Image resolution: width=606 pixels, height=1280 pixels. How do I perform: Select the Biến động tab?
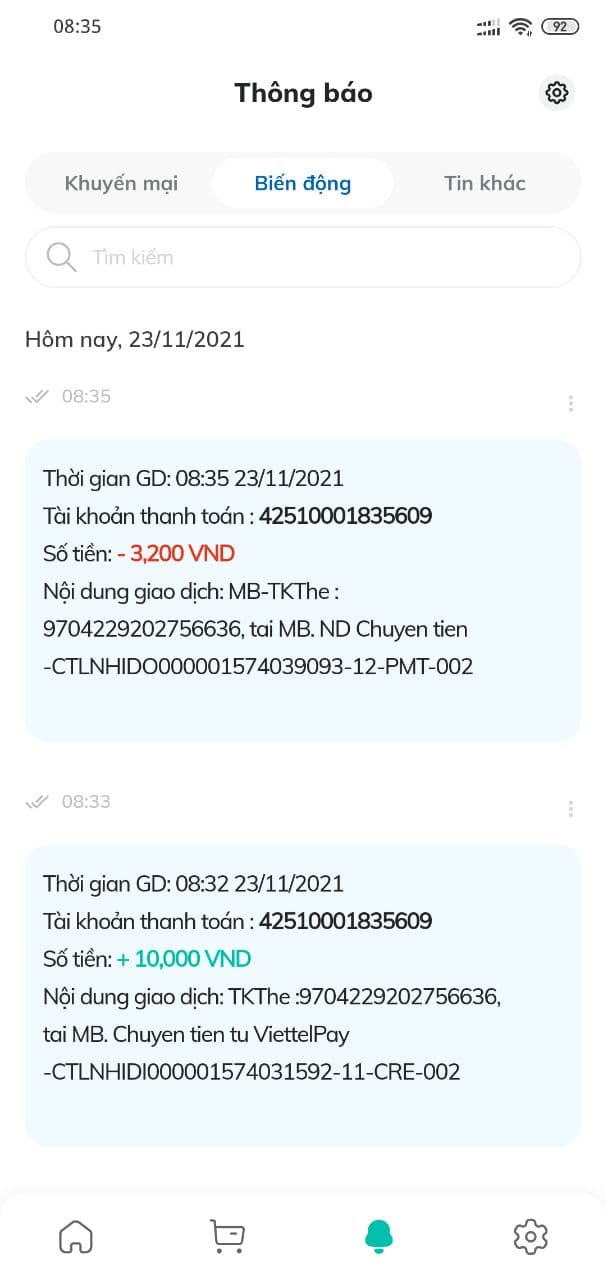303,183
